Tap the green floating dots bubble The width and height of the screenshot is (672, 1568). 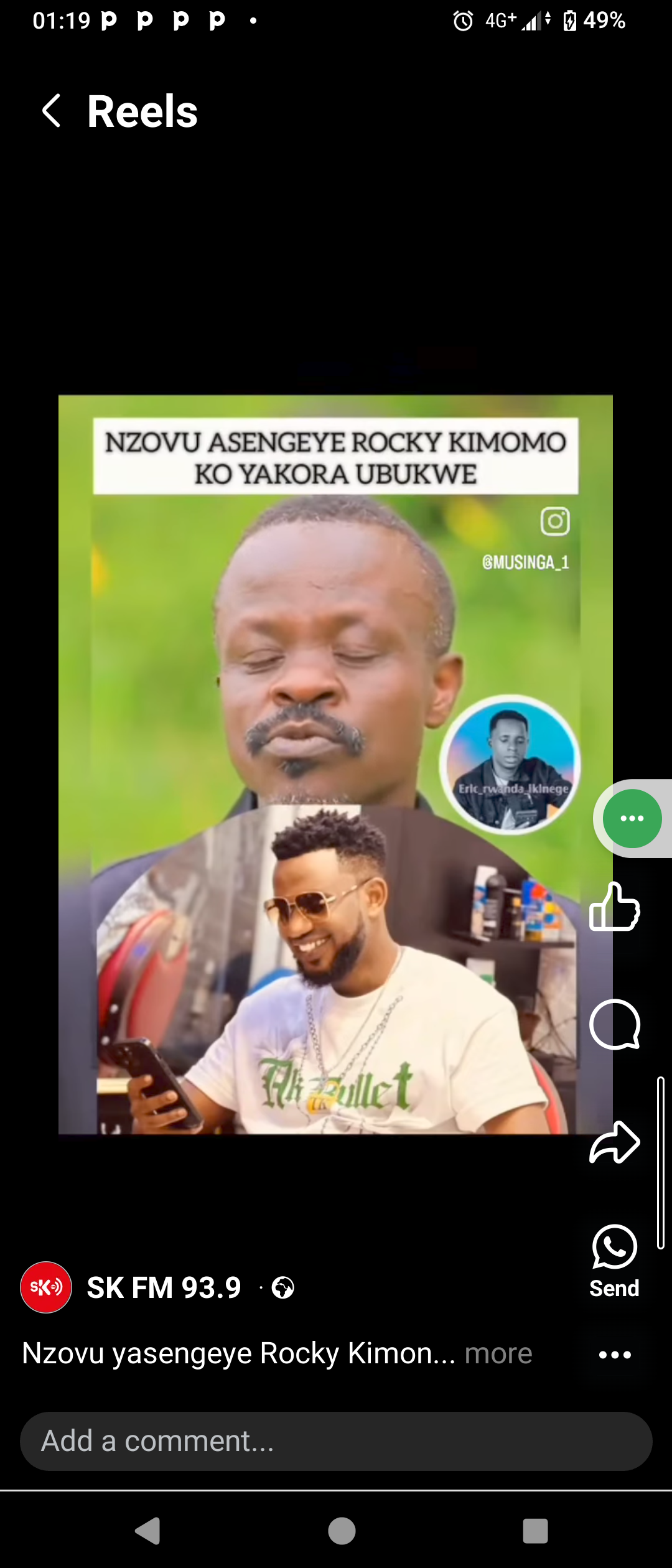pyautogui.click(x=632, y=818)
